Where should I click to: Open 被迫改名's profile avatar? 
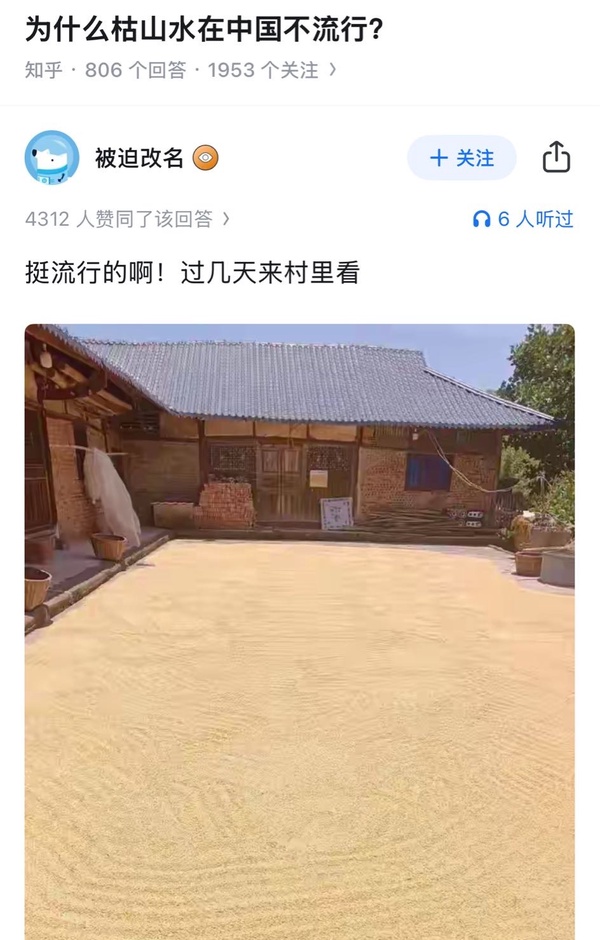click(x=52, y=158)
